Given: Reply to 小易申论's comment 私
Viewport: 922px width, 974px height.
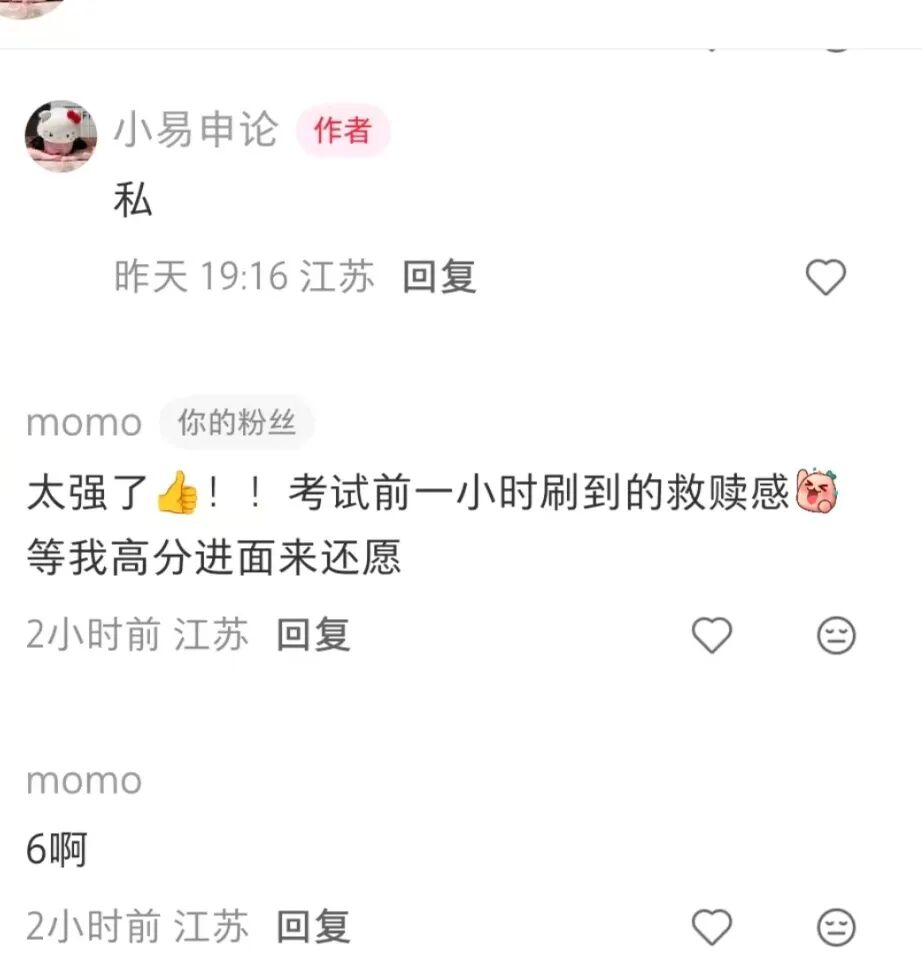Looking at the screenshot, I should pyautogui.click(x=439, y=277).
